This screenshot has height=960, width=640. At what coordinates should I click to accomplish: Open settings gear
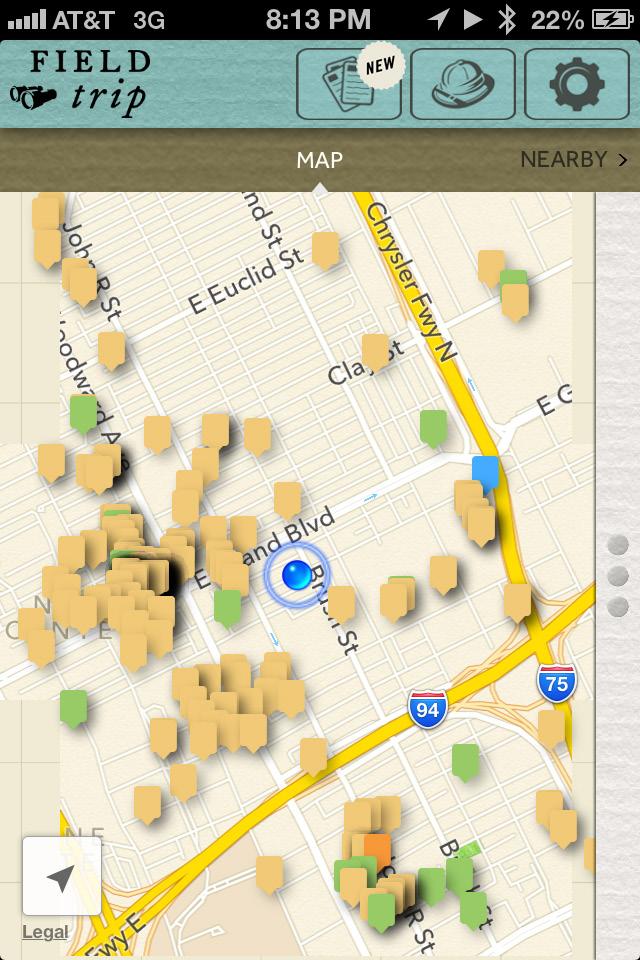point(577,85)
